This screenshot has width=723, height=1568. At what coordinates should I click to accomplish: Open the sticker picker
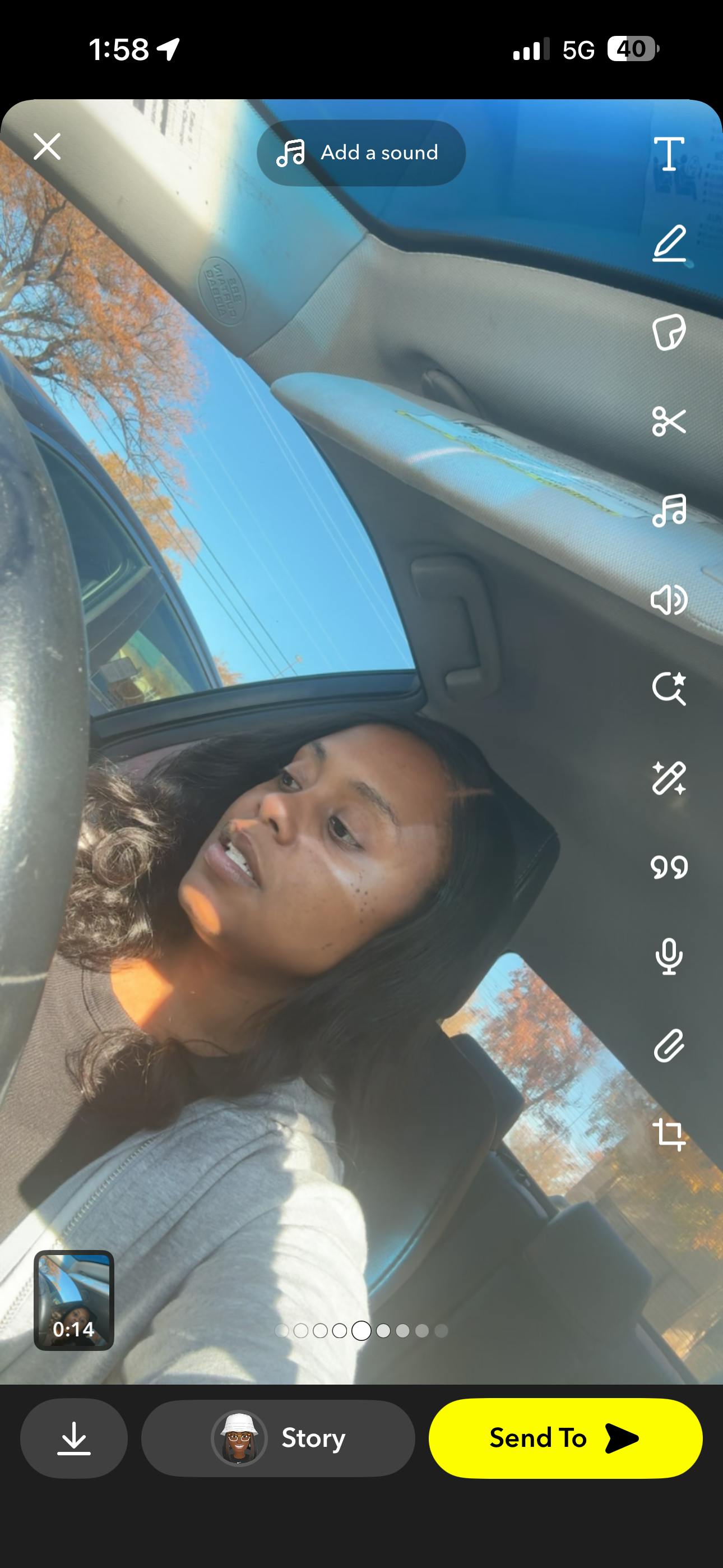[669, 333]
